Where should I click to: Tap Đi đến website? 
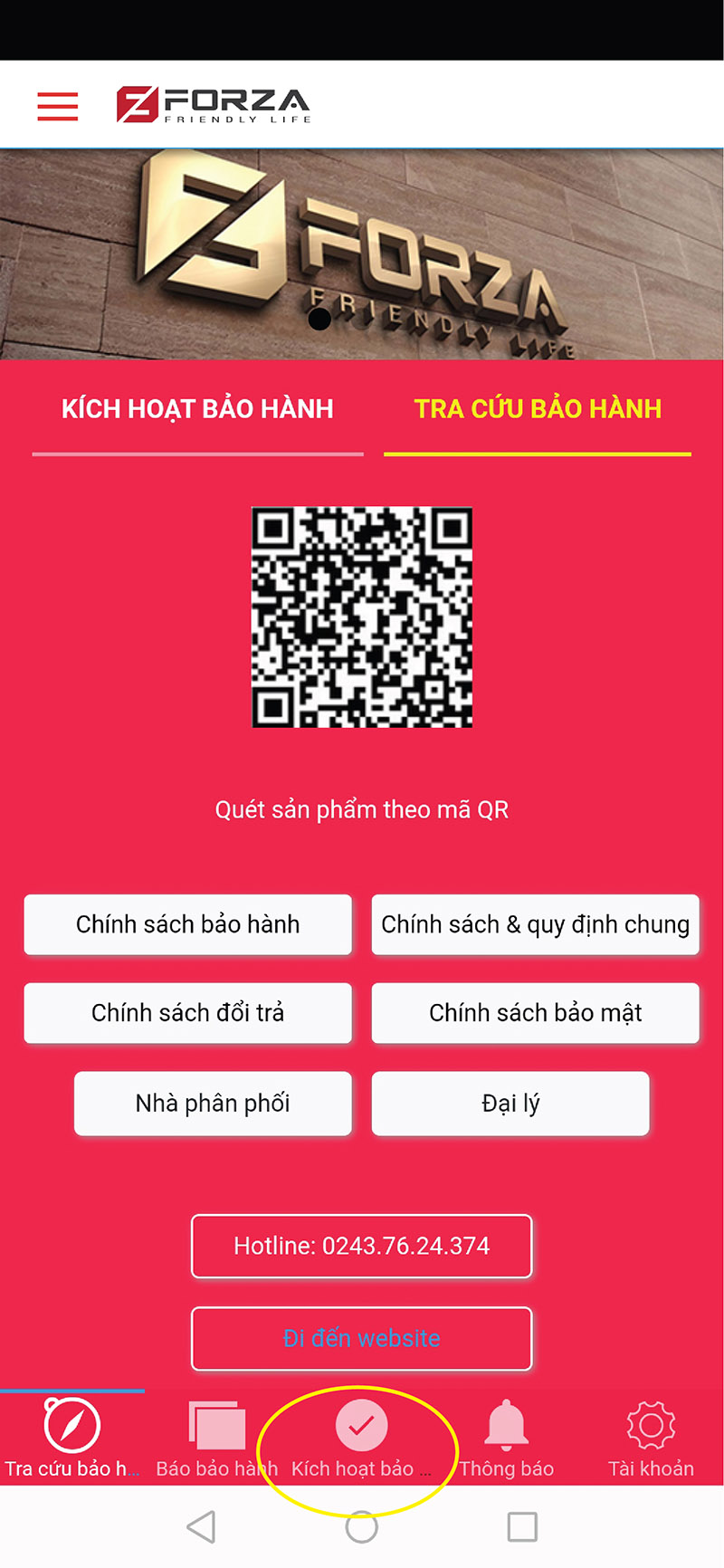361,1338
